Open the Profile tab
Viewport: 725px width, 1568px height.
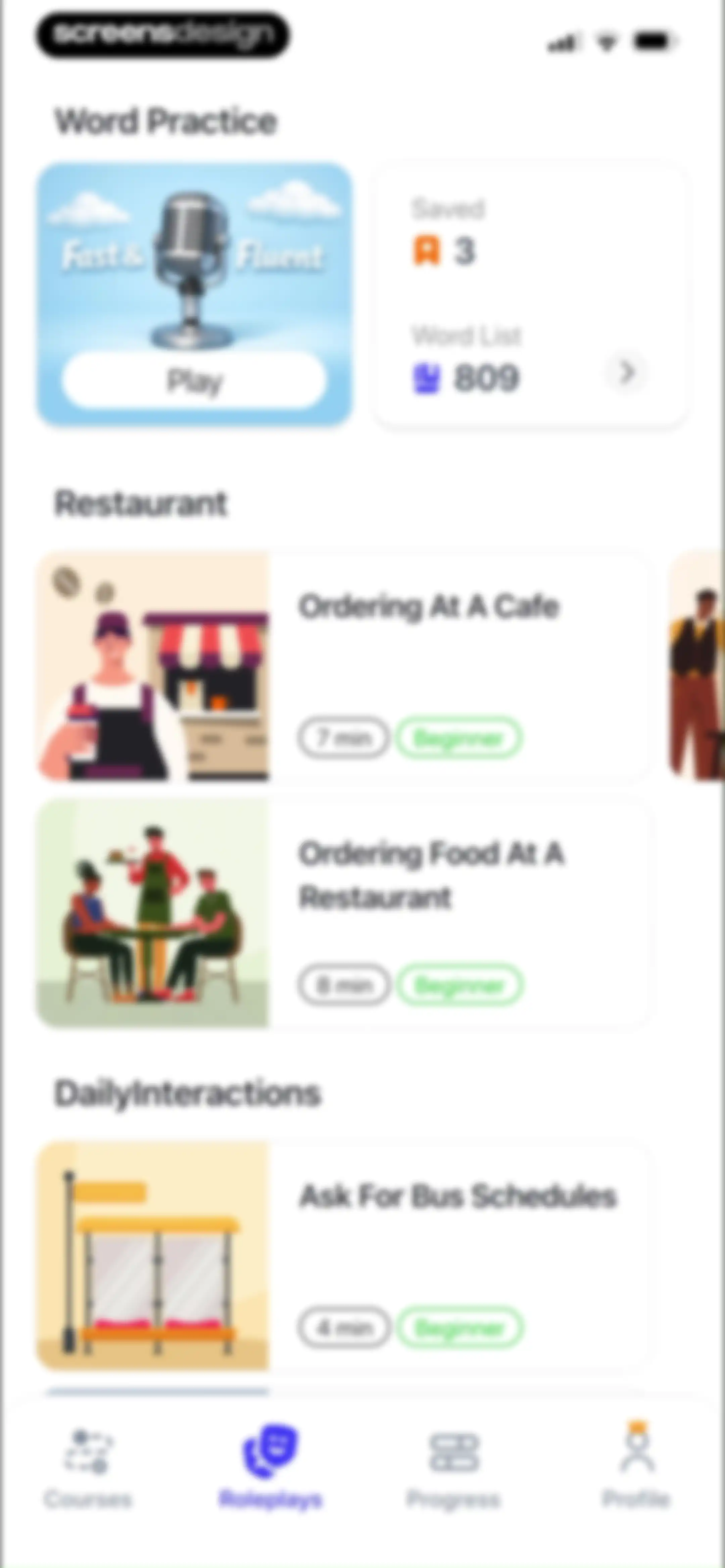pos(636,1465)
